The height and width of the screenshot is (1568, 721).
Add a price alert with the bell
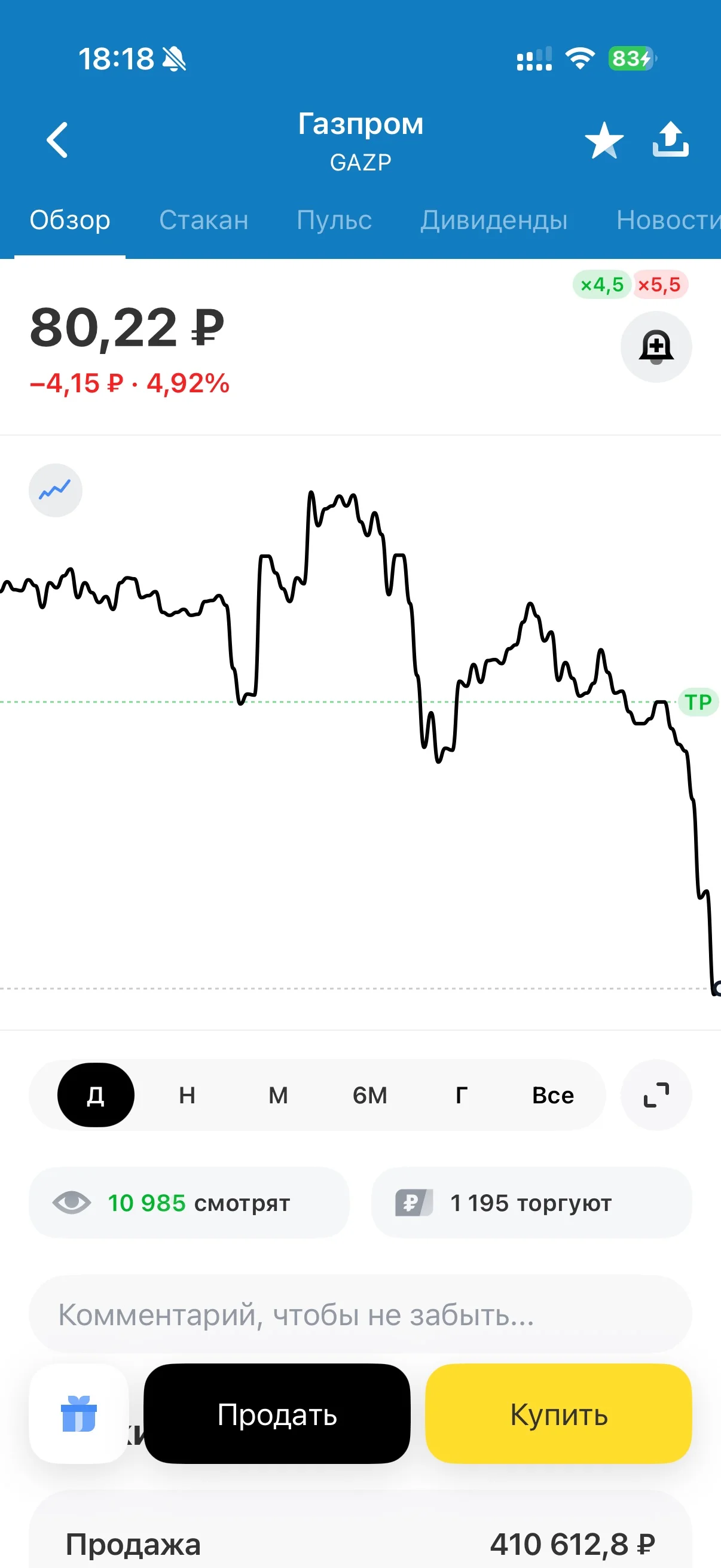pyautogui.click(x=656, y=347)
